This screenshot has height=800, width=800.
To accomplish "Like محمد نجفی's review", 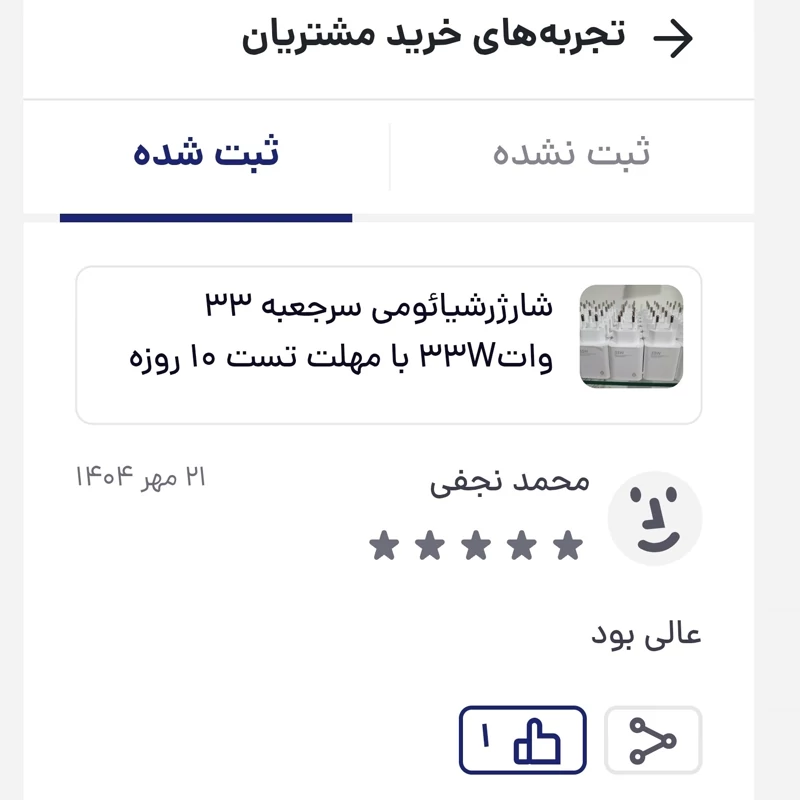I will (x=522, y=741).
